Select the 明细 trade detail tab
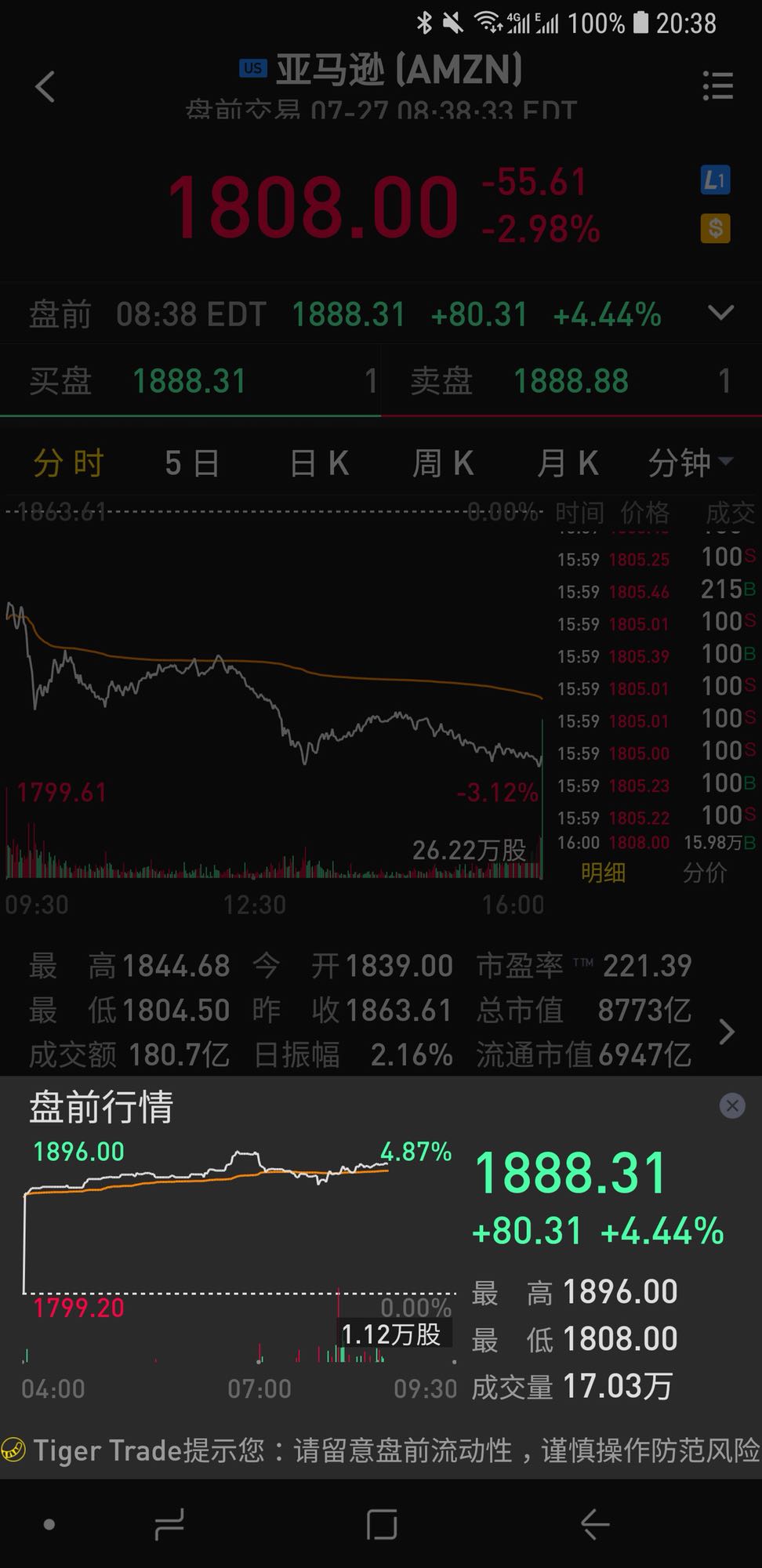 click(x=603, y=872)
